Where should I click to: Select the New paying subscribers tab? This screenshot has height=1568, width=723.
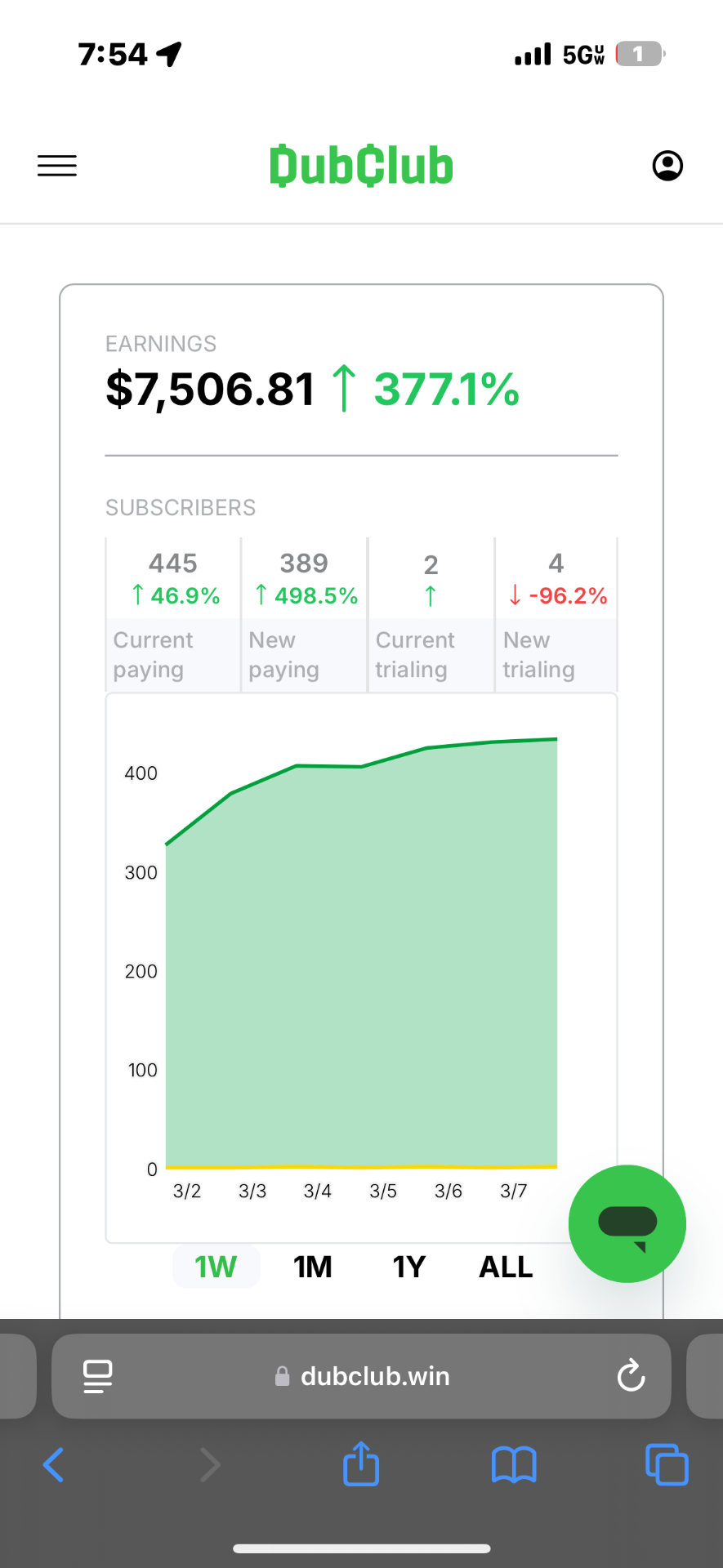(x=304, y=614)
